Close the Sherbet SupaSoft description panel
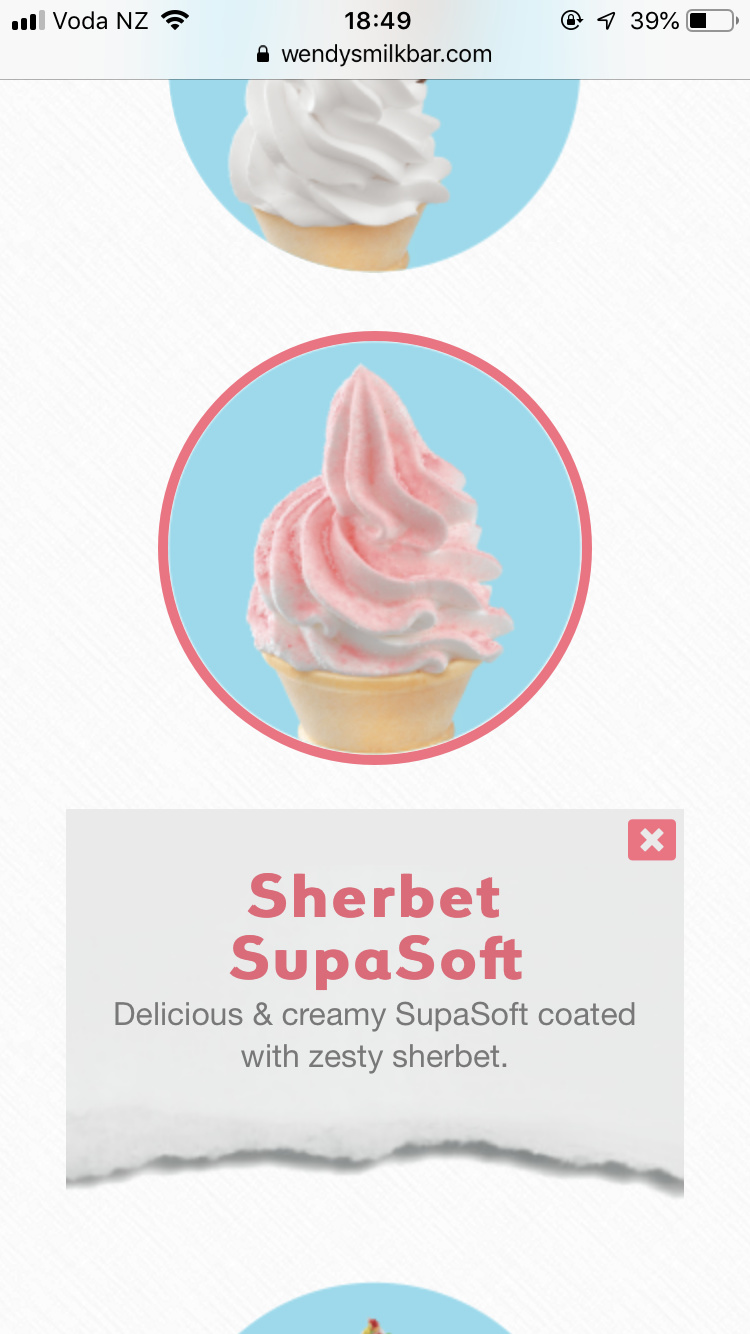Screen dimensions: 750x1334 [x=651, y=840]
